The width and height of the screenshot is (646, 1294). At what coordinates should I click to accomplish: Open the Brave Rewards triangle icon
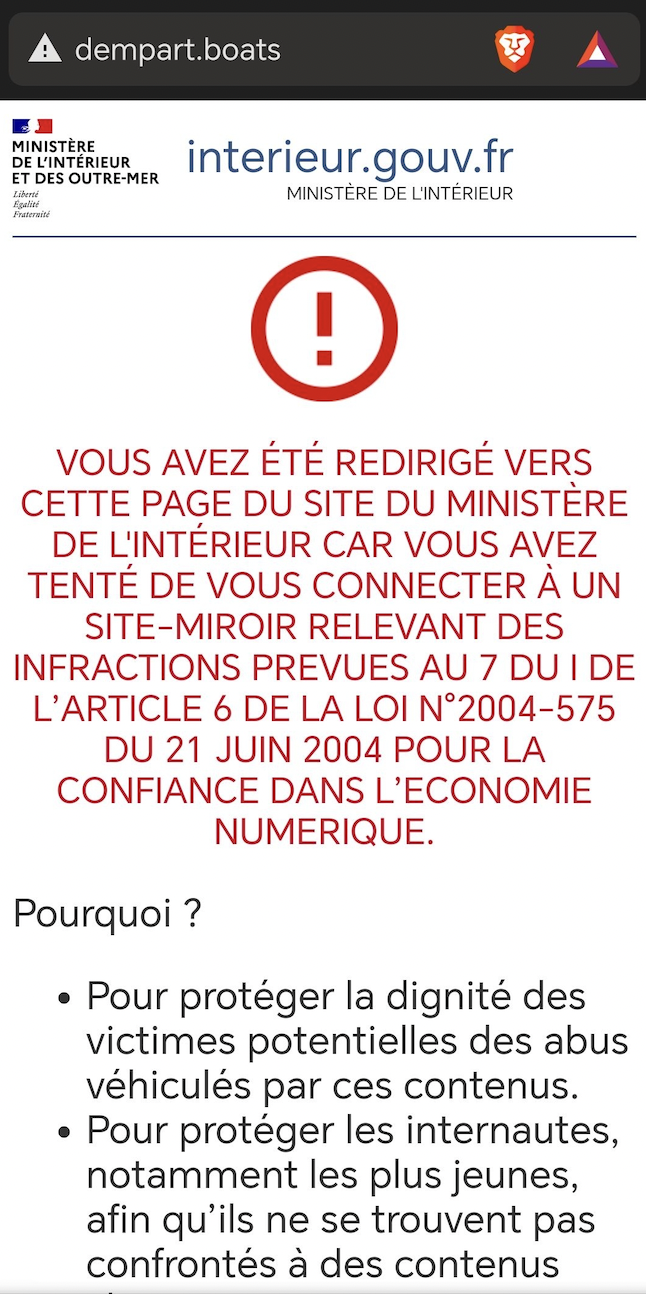[x=597, y=49]
